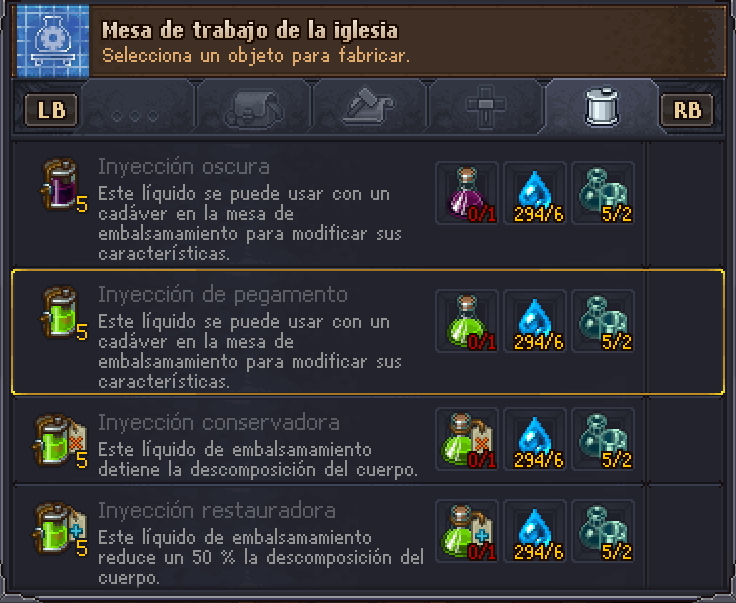The image size is (736, 603).
Task: Switch to the anvil crafting tab
Action: click(369, 108)
